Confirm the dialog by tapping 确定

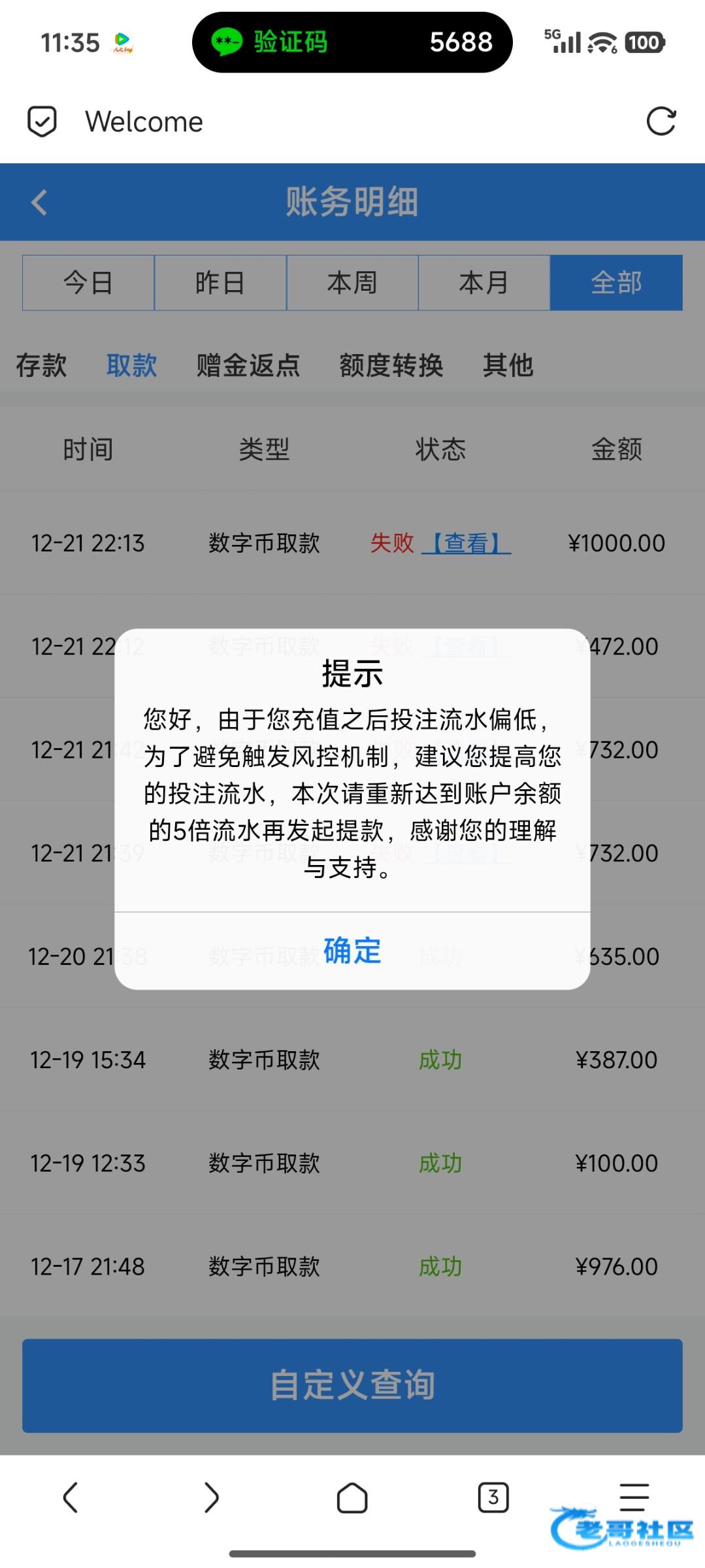tap(352, 951)
